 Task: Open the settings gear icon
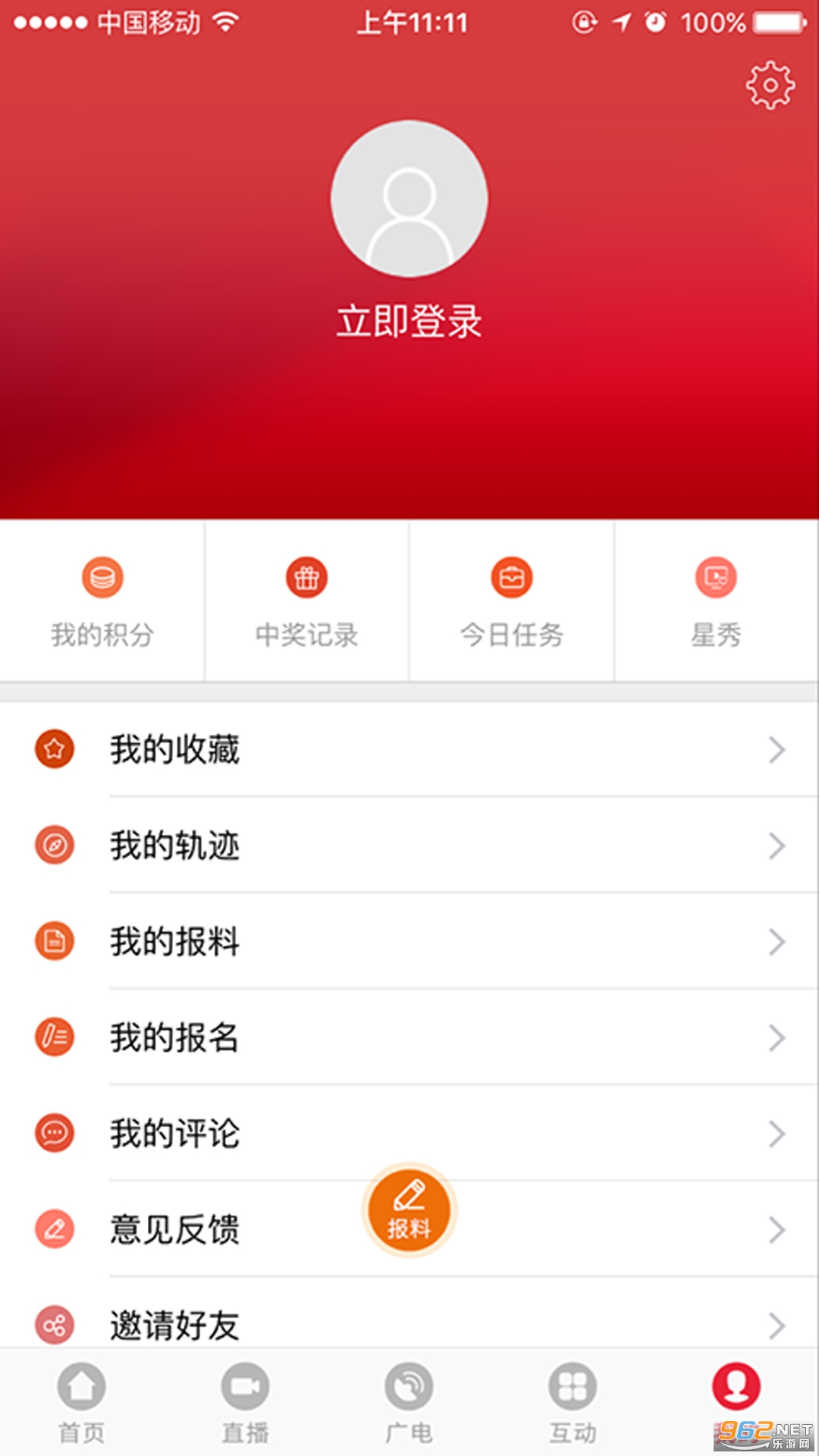[x=770, y=85]
